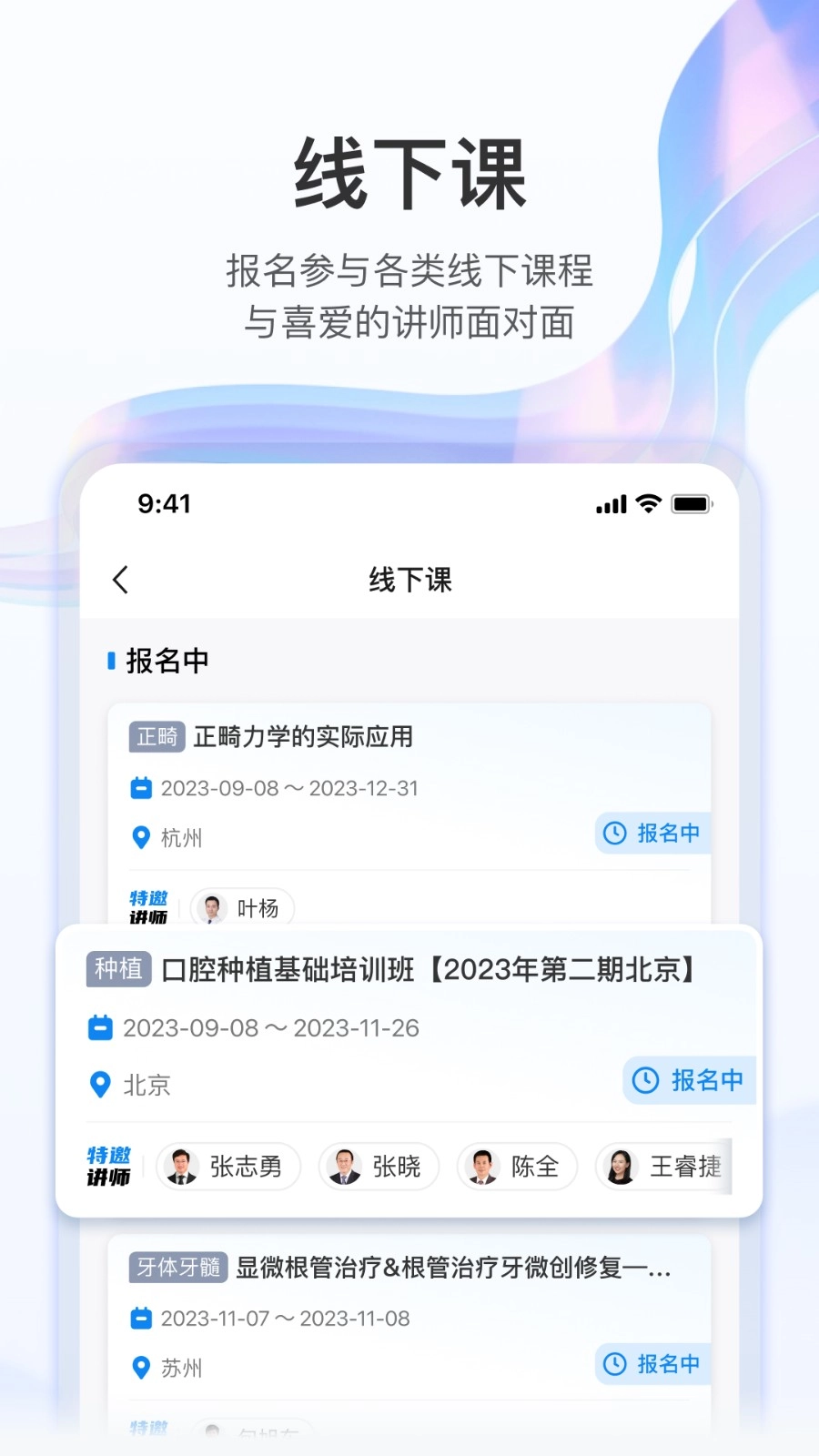Select the 牙体牙髓 category tag
The image size is (819, 1456).
(177, 1269)
